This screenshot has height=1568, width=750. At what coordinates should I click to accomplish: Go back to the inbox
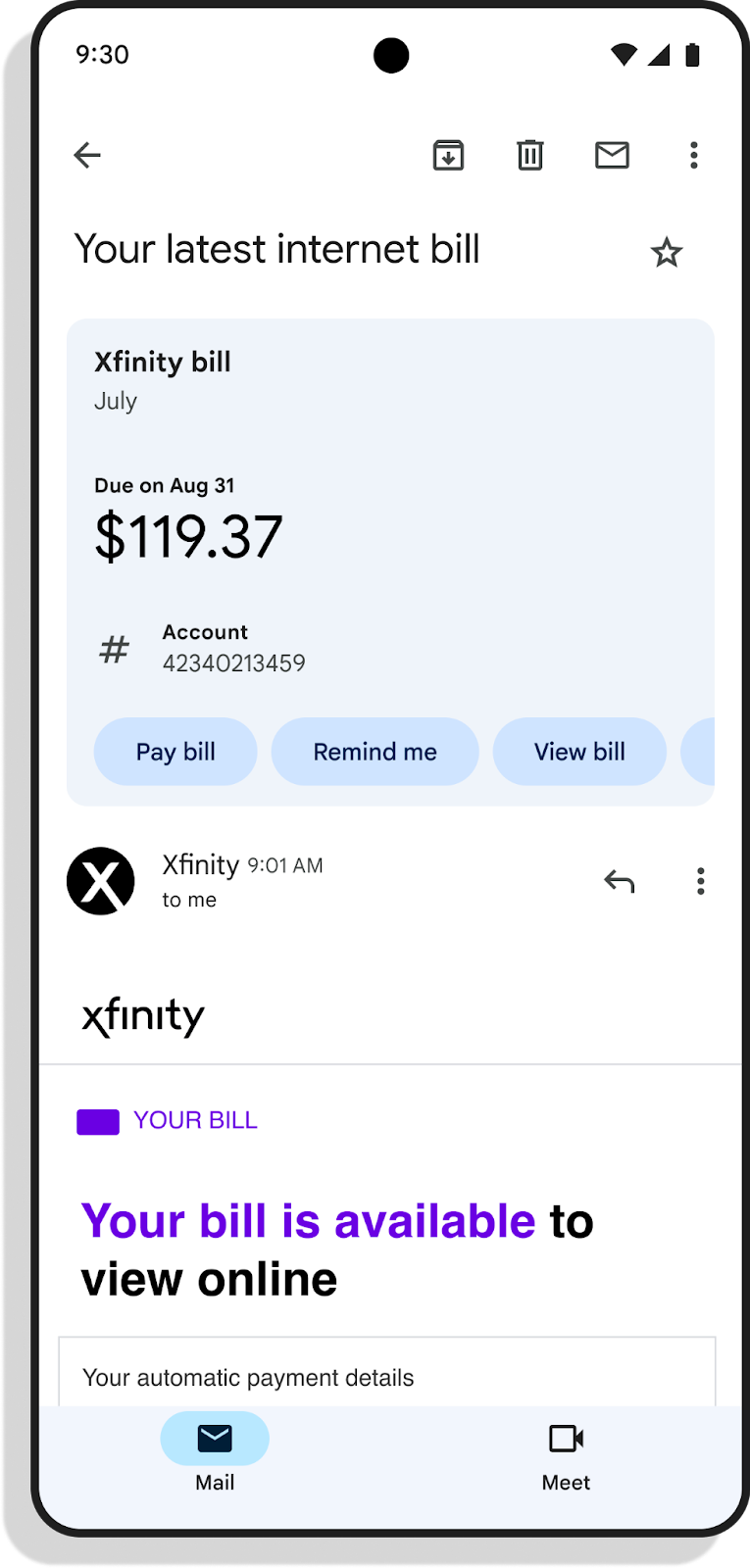click(x=87, y=155)
